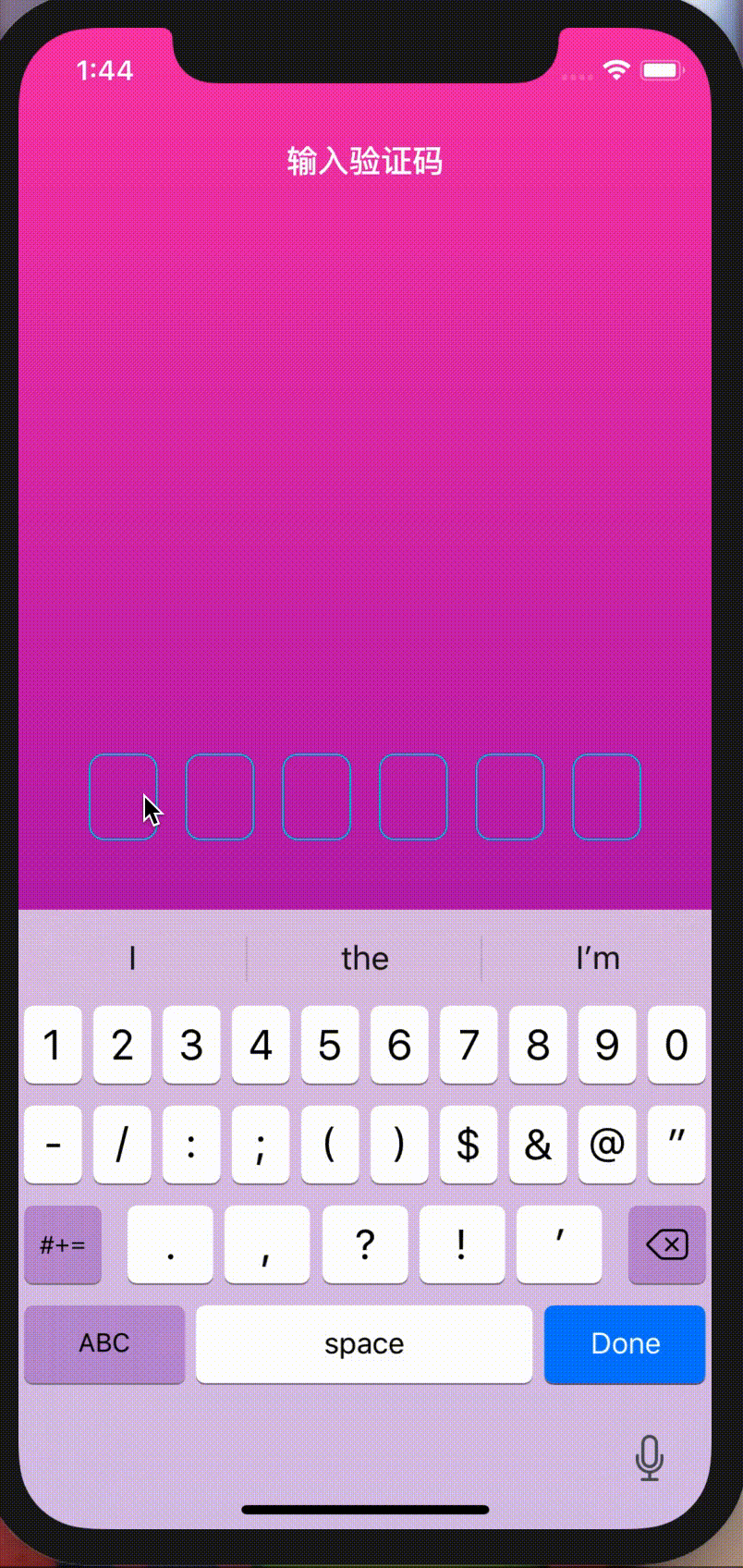Viewport: 743px width, 1568px height.
Task: Tap the 0 key
Action: tap(676, 1045)
